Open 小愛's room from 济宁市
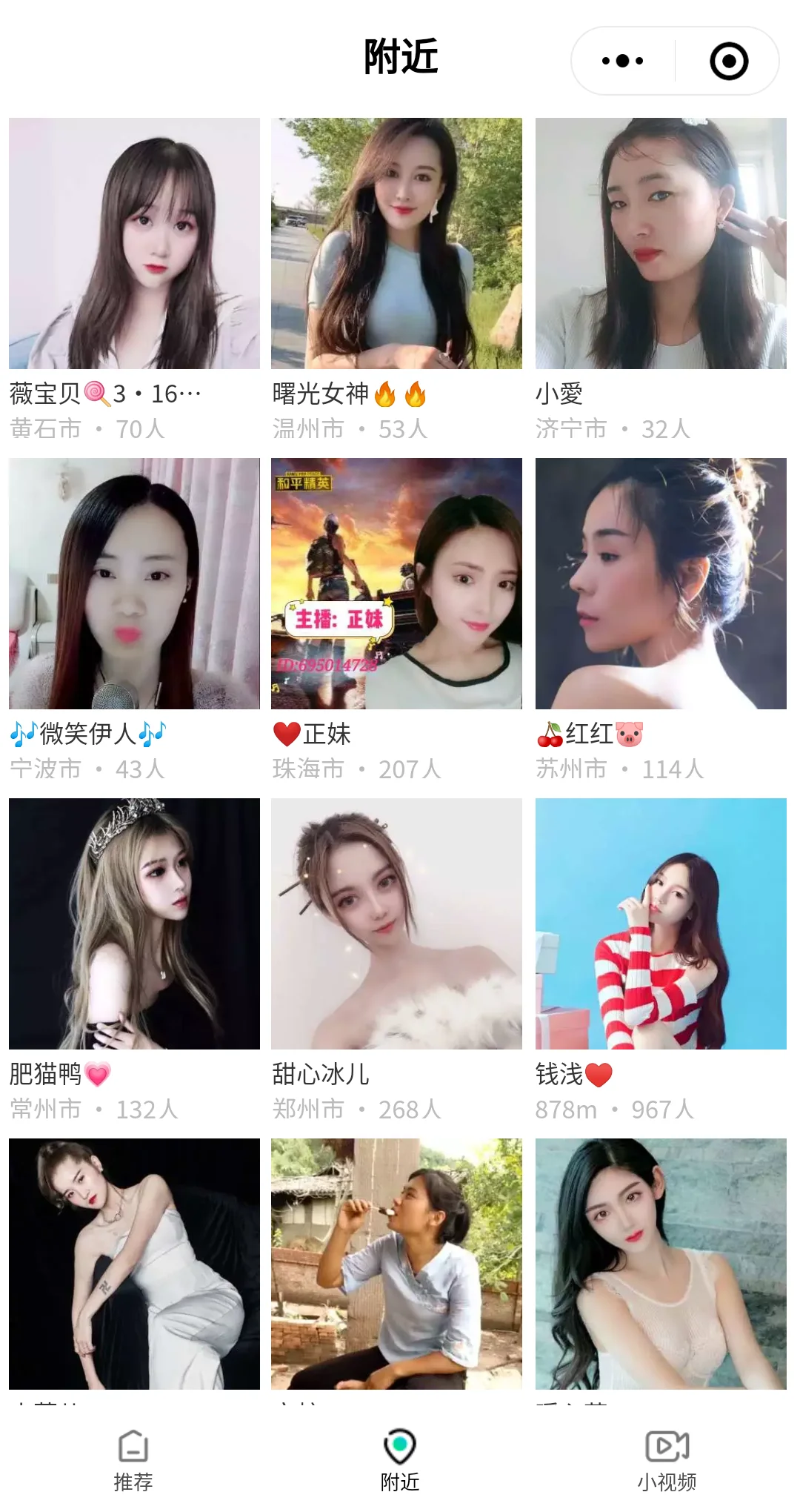 pyautogui.click(x=661, y=244)
